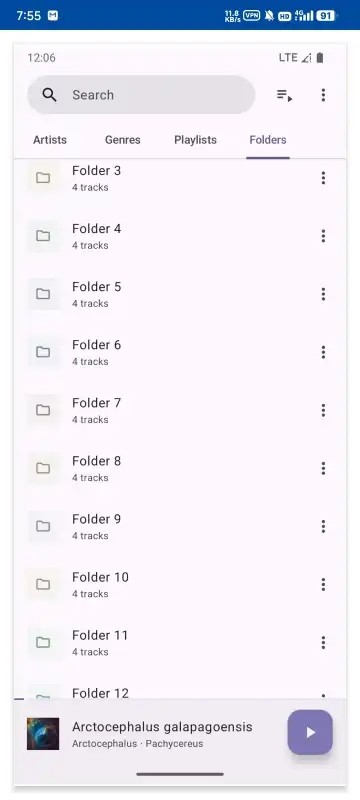The image size is (360, 800).
Task: Open more options for Folder 9
Action: [323, 526]
